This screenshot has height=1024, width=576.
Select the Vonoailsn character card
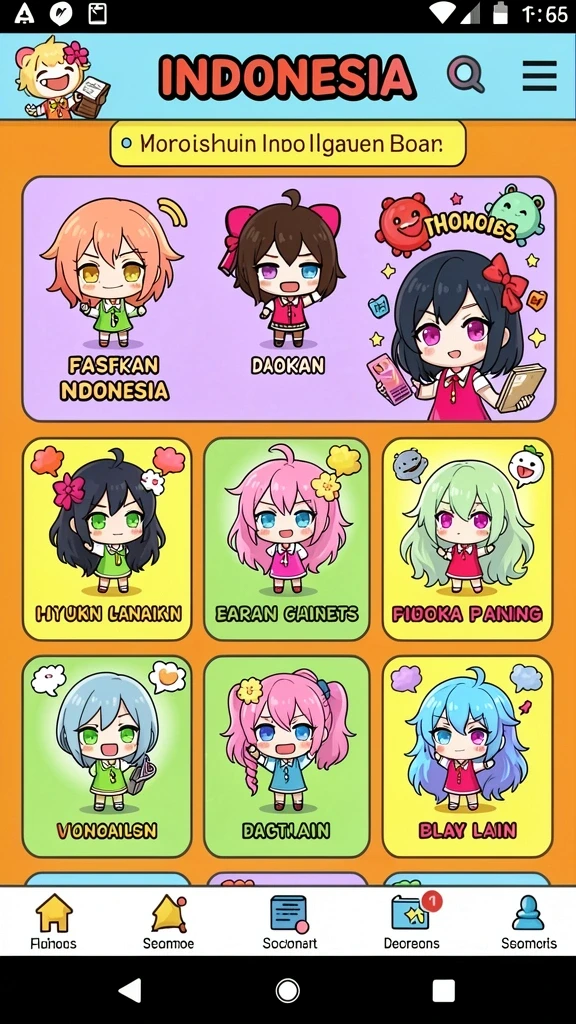107,756
